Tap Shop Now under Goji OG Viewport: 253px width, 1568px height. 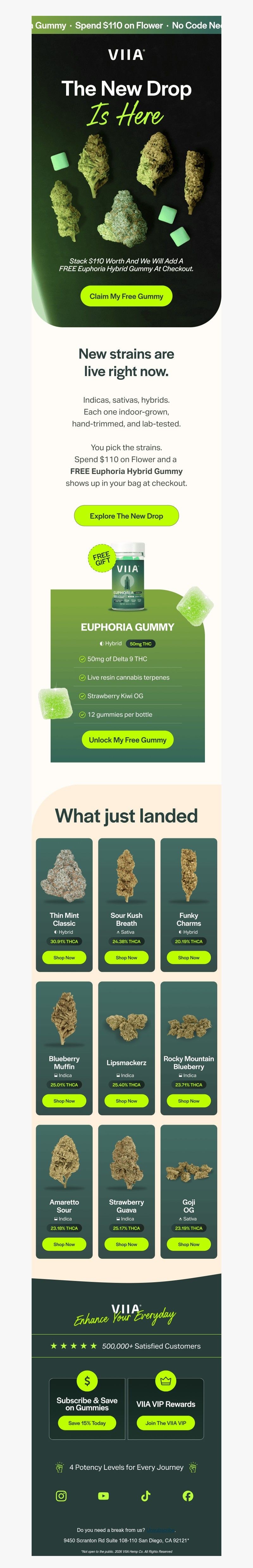pos(188,1244)
